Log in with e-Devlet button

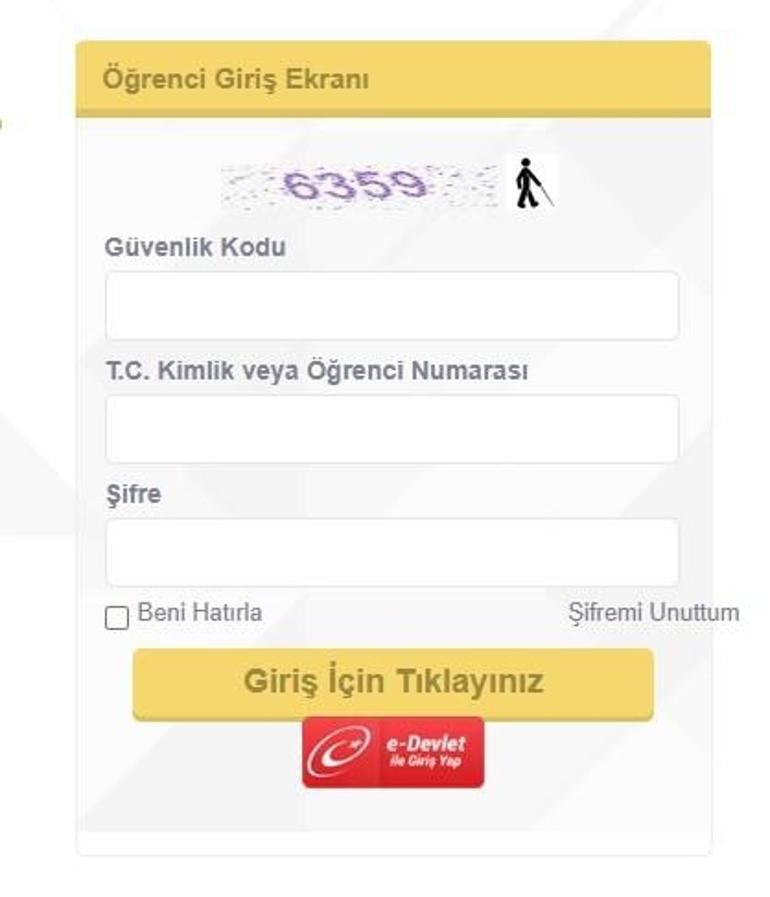pos(393,752)
